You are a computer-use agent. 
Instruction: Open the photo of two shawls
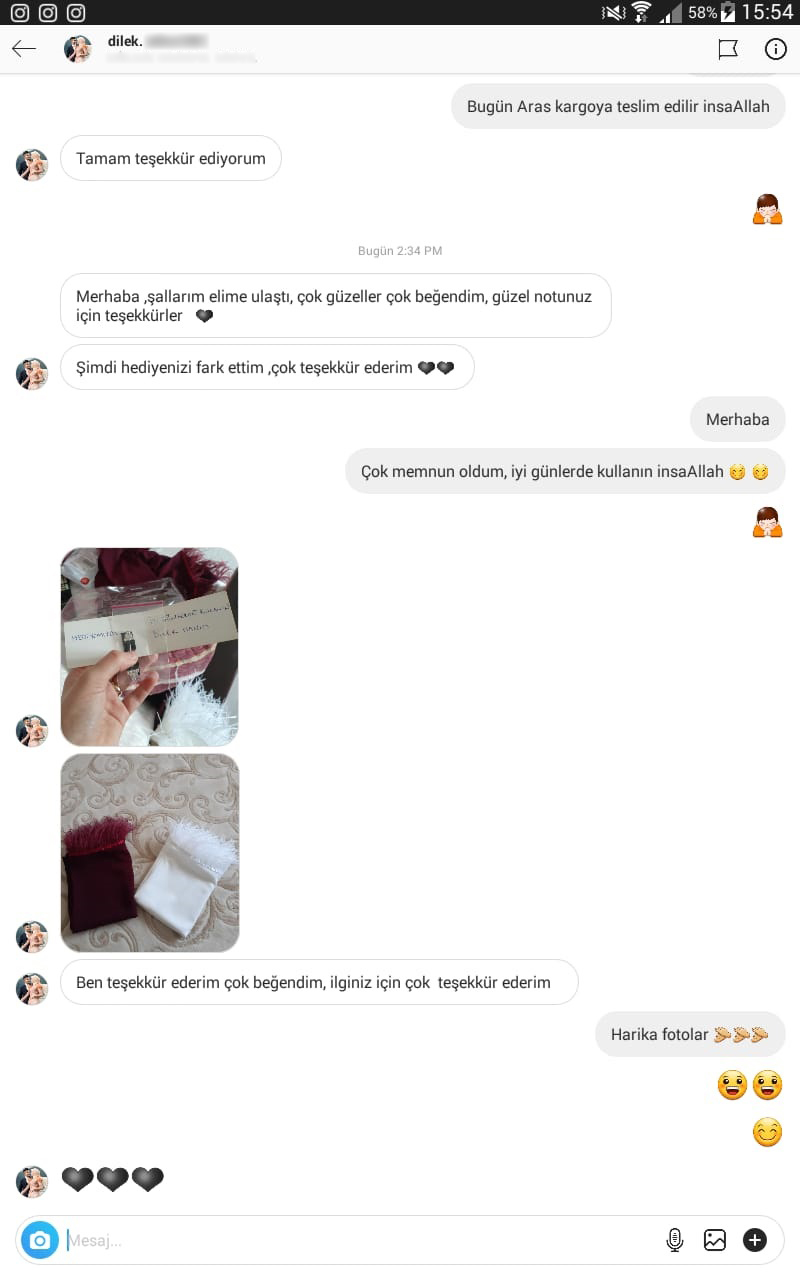click(x=150, y=852)
